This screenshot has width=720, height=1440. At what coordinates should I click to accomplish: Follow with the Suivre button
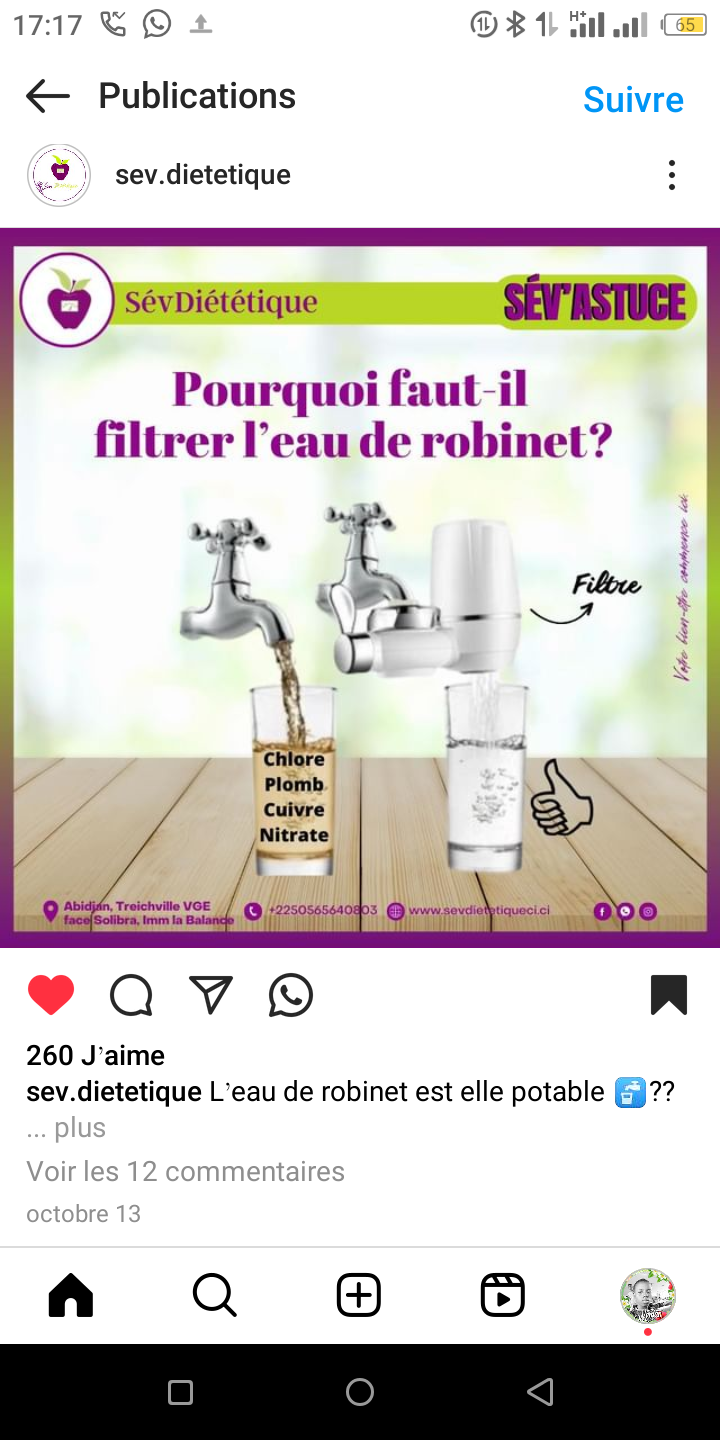point(633,99)
